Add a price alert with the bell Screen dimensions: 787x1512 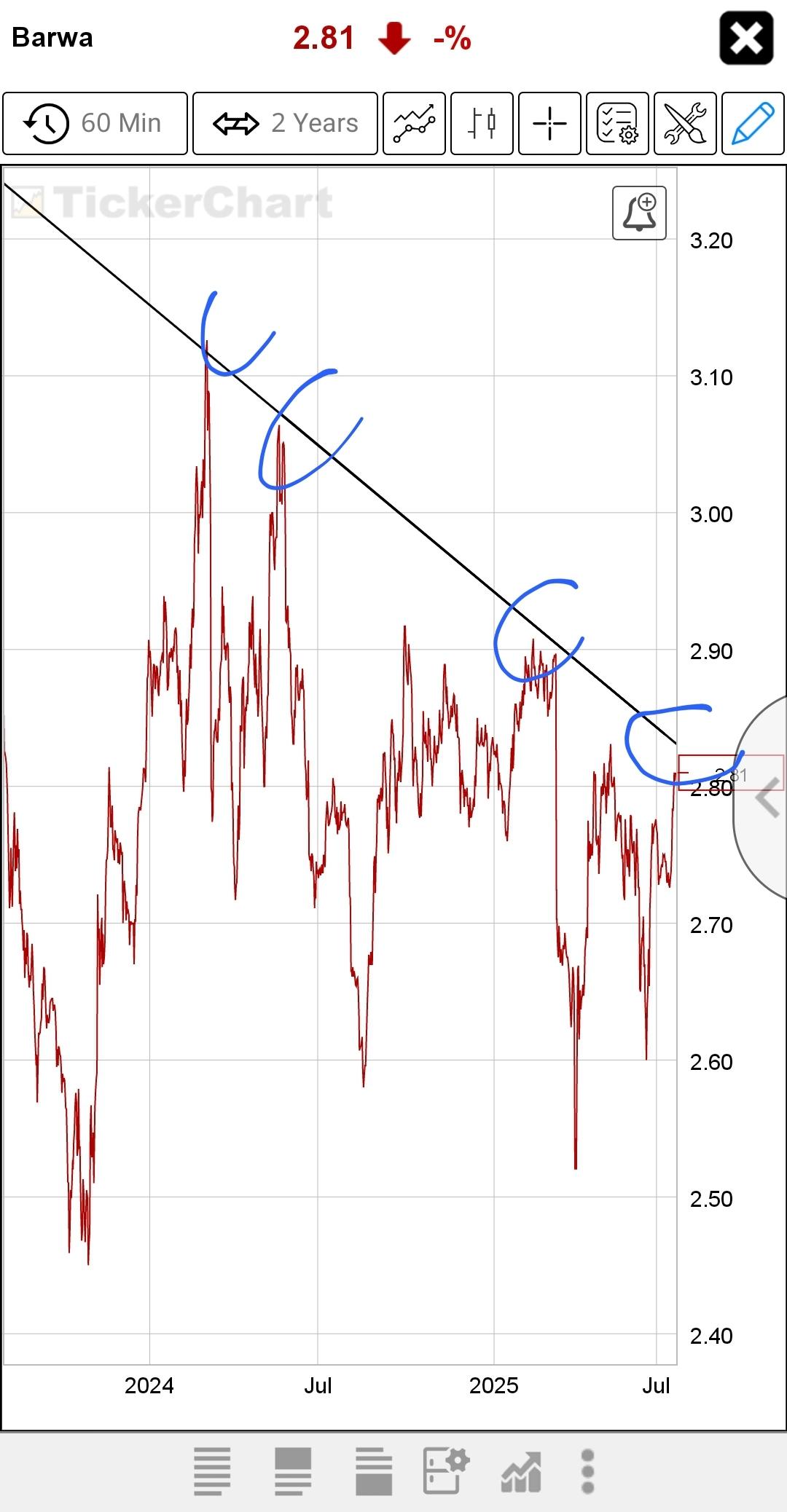(639, 213)
